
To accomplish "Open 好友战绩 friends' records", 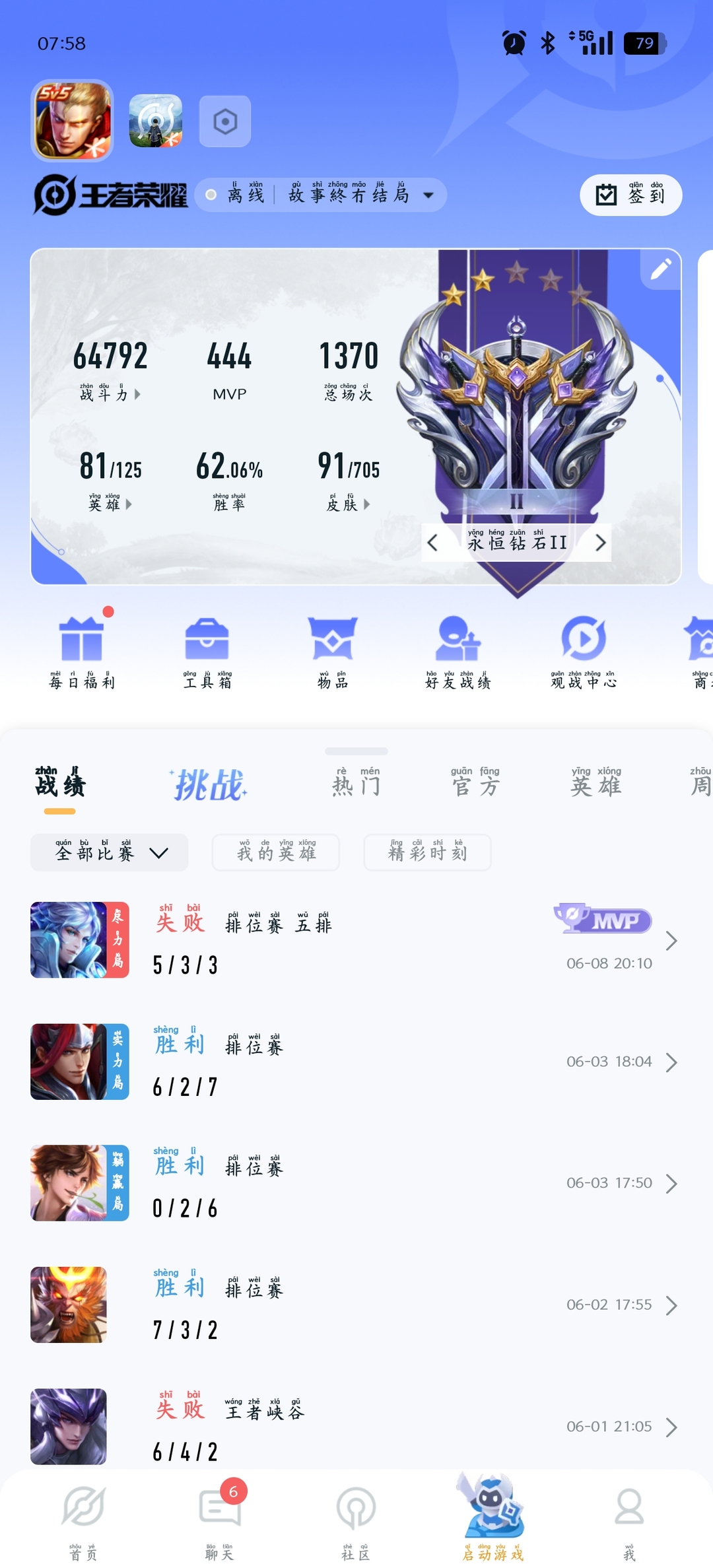I will 458,650.
